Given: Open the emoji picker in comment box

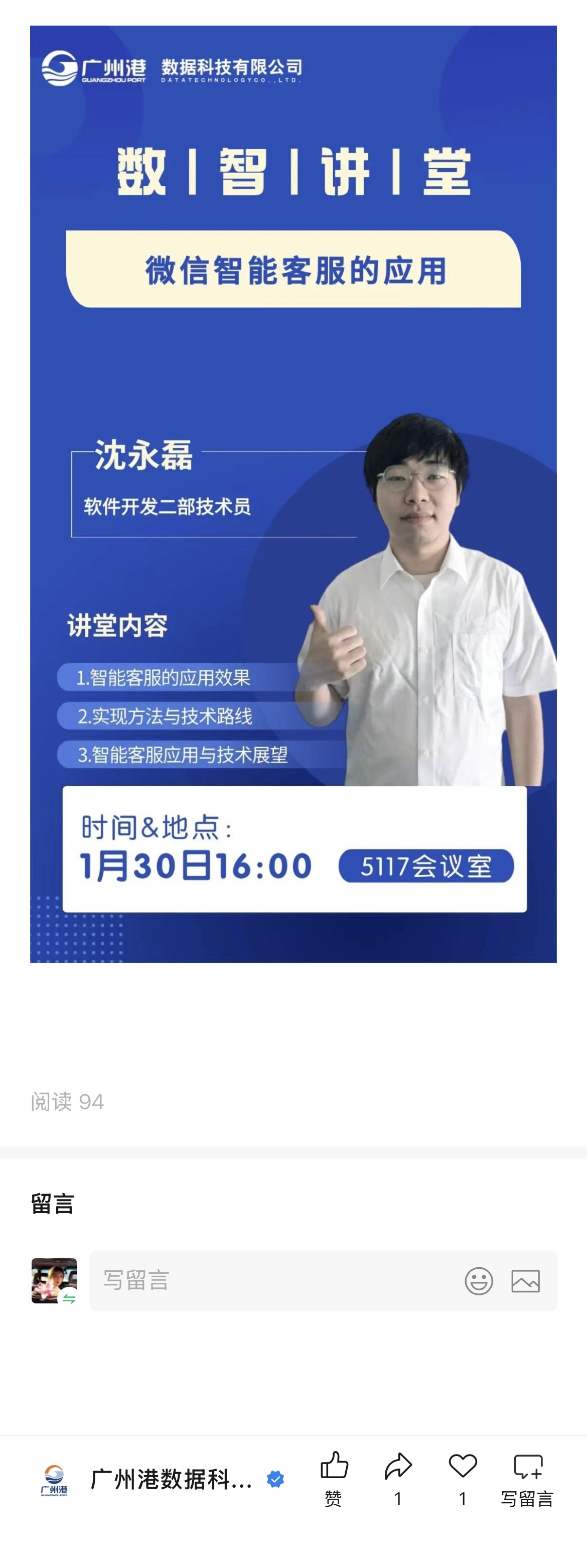Looking at the screenshot, I should [x=479, y=1281].
